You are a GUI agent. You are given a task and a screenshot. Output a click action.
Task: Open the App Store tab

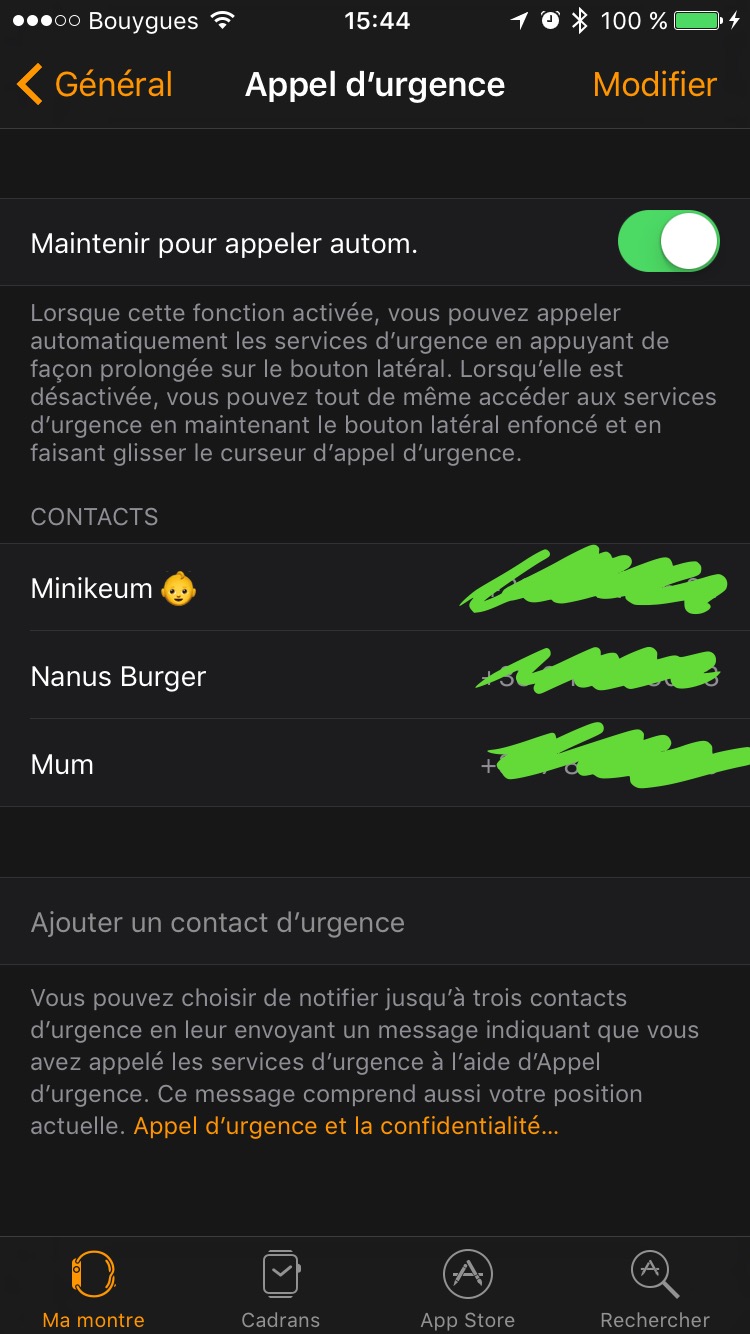pyautogui.click(x=468, y=1288)
